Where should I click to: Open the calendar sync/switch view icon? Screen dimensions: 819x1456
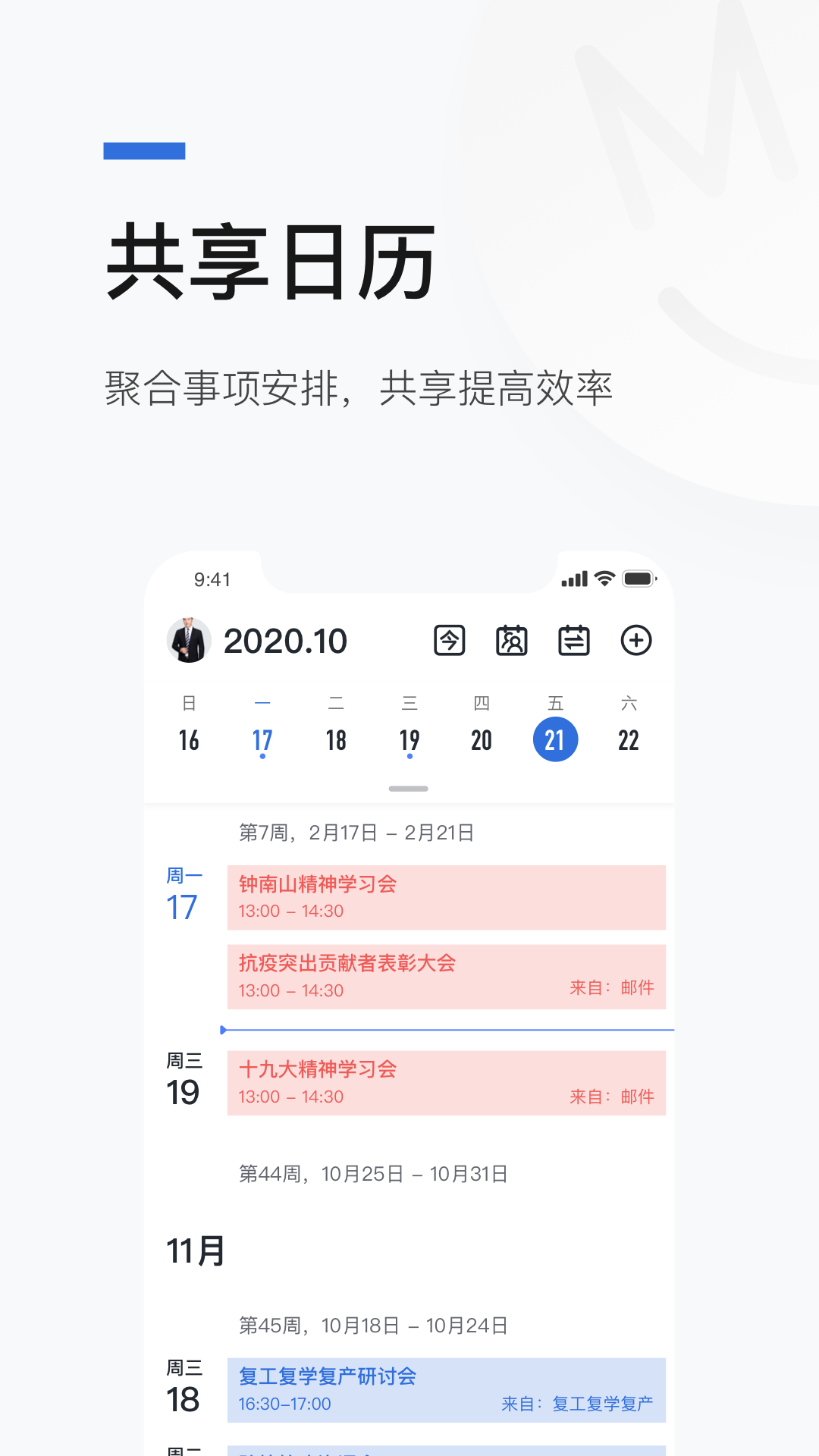pos(574,640)
